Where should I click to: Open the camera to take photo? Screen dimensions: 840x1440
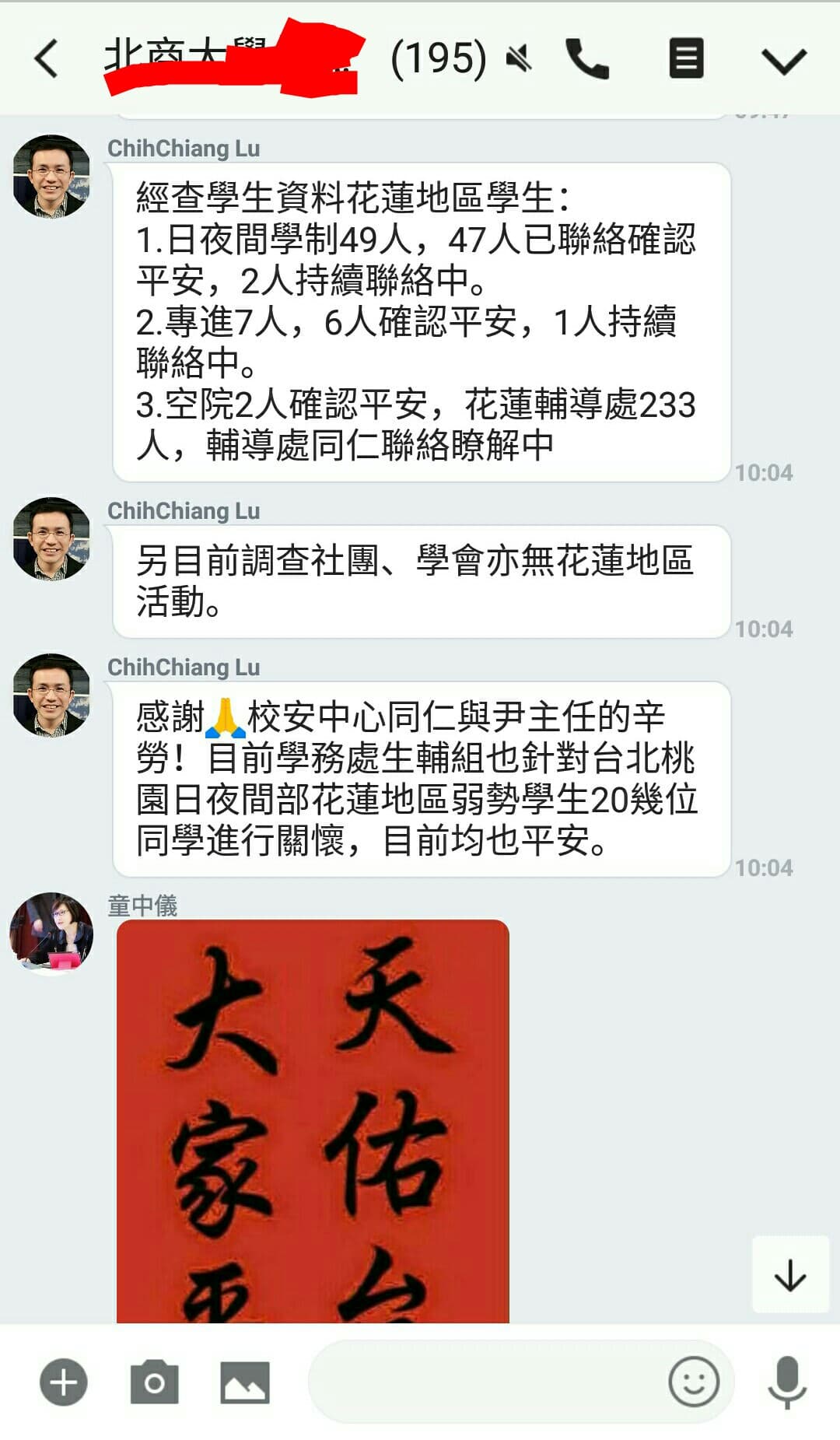click(x=154, y=1382)
